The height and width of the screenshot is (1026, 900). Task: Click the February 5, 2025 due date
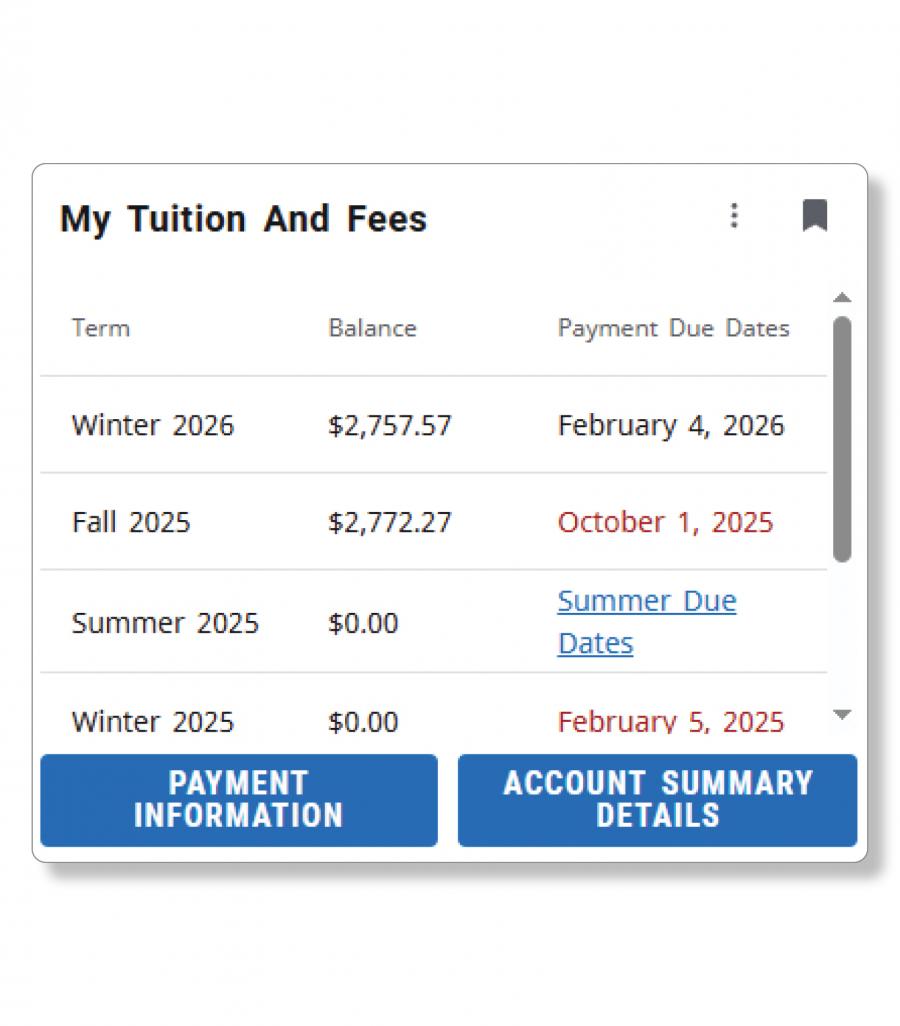tap(671, 720)
